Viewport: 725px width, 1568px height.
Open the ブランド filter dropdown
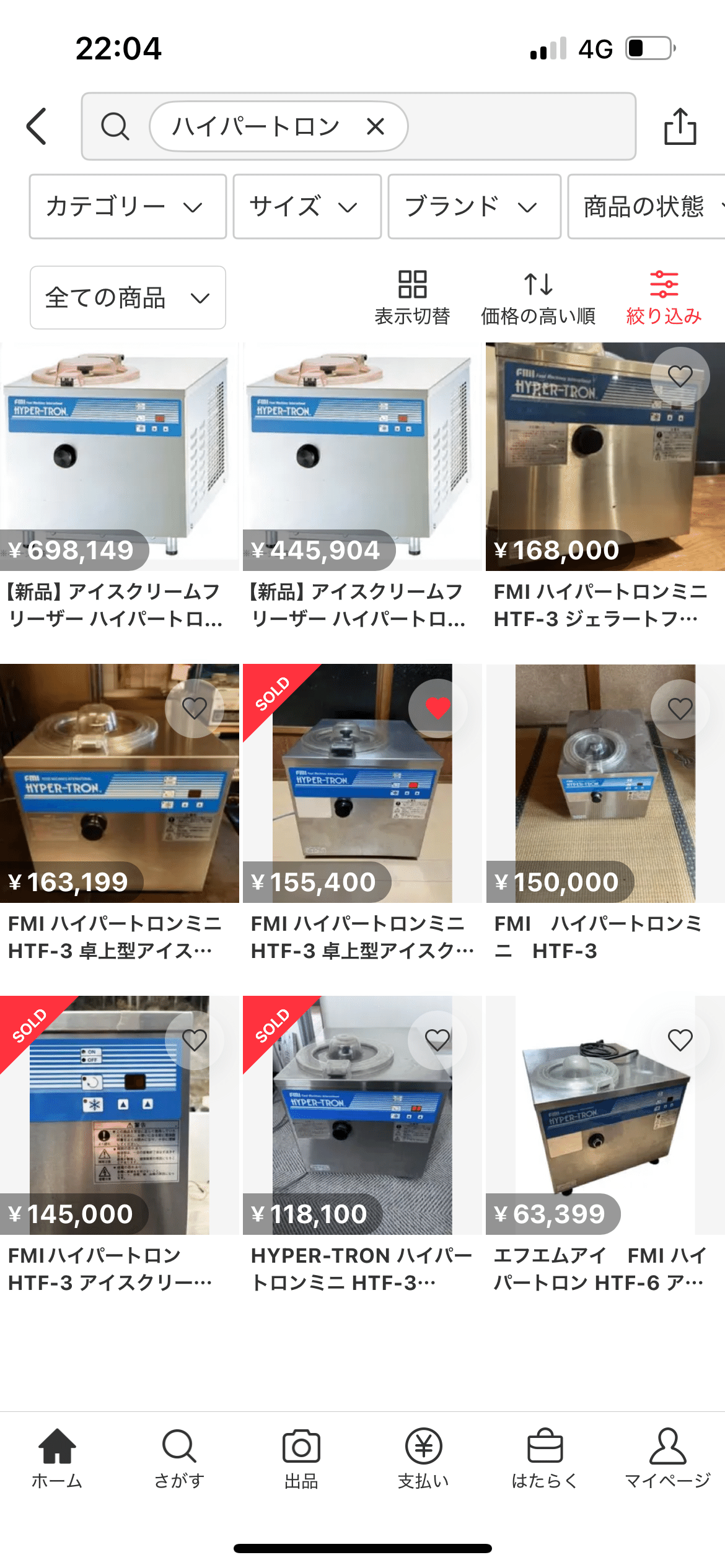(x=474, y=207)
